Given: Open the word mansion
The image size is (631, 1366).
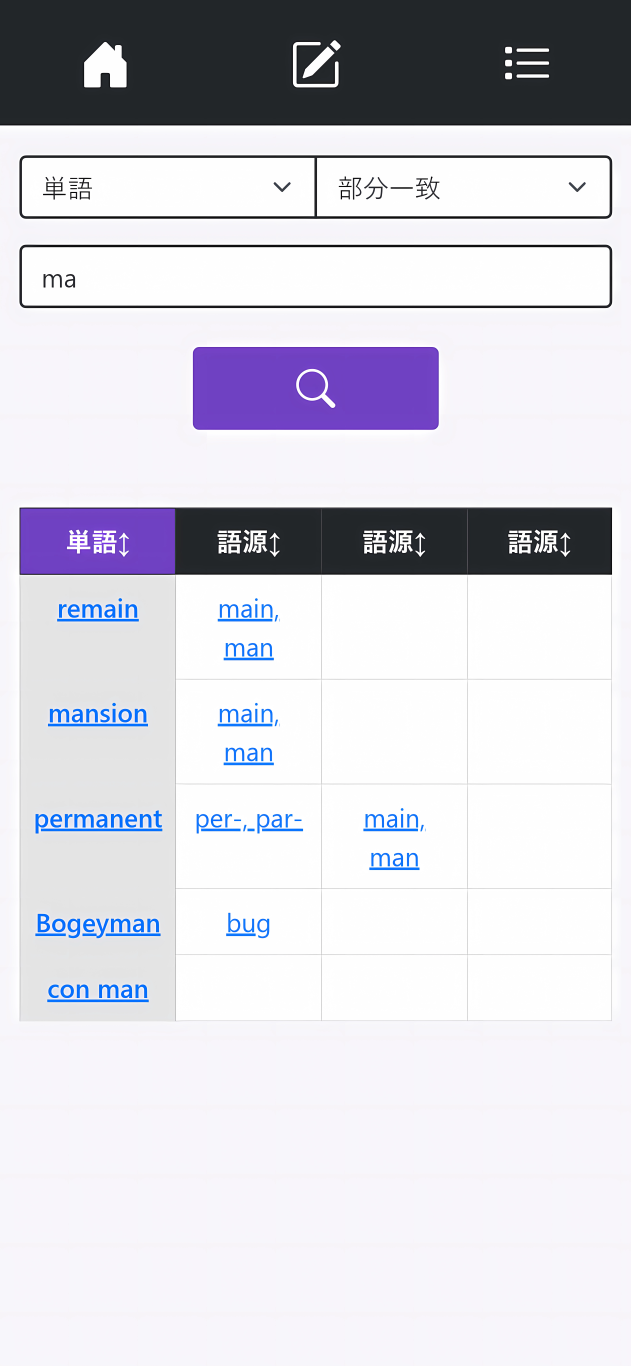Looking at the screenshot, I should tap(98, 714).
